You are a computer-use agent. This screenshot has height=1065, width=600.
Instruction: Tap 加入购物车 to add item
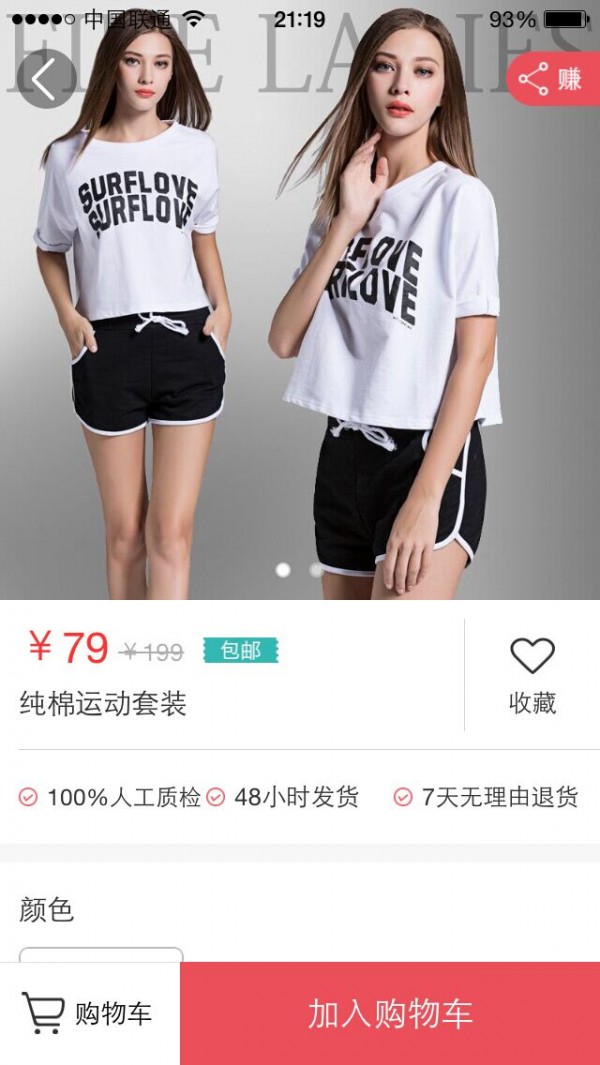(390, 1013)
